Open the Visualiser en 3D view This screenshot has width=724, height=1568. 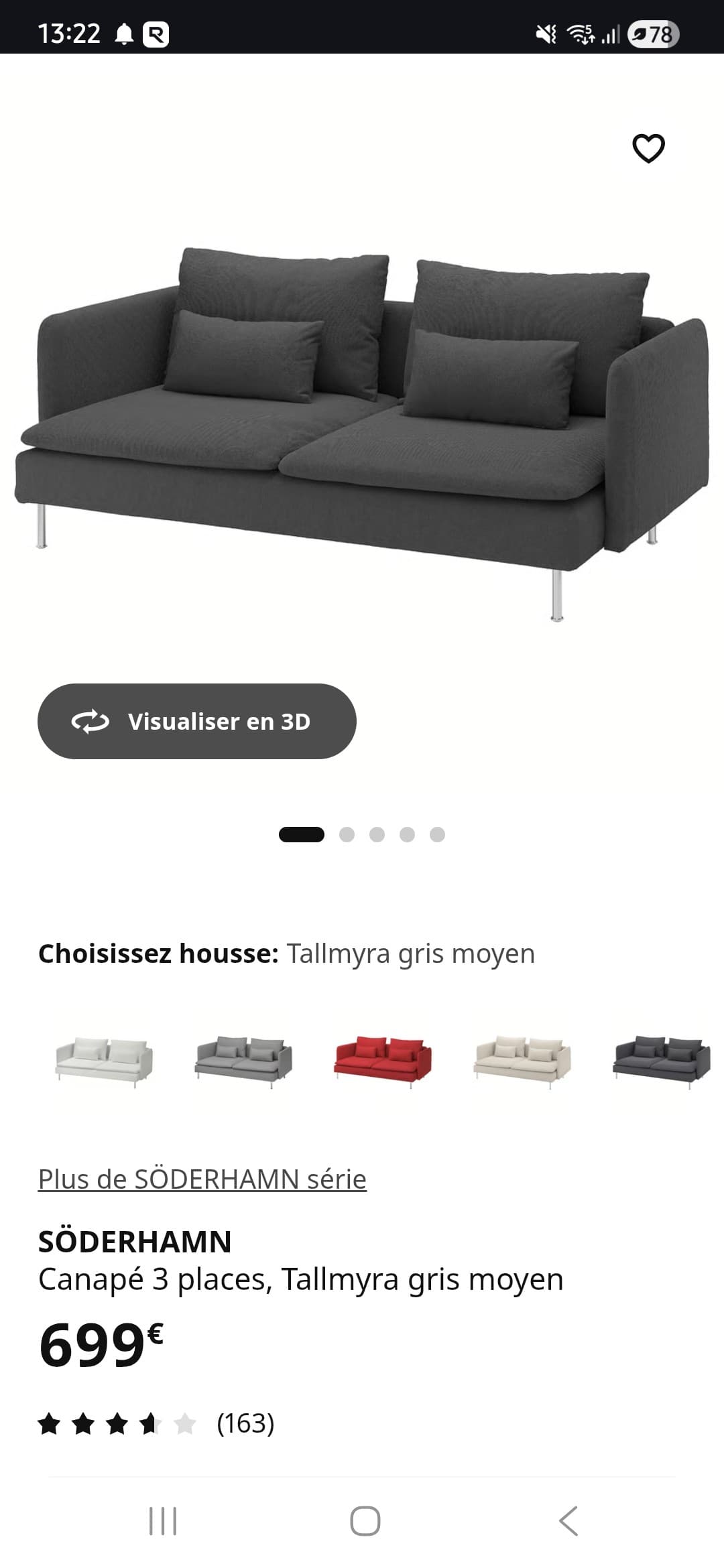196,721
